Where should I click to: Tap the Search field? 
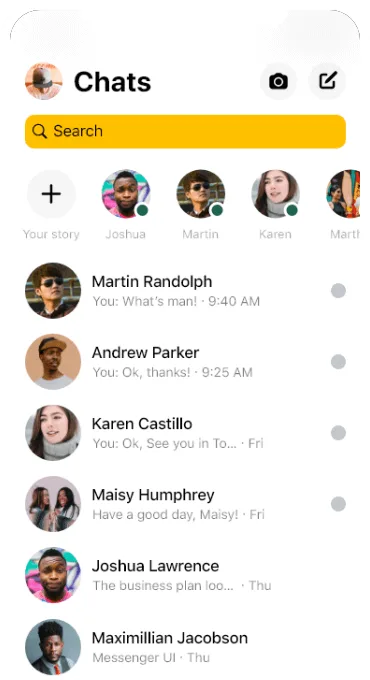185,131
